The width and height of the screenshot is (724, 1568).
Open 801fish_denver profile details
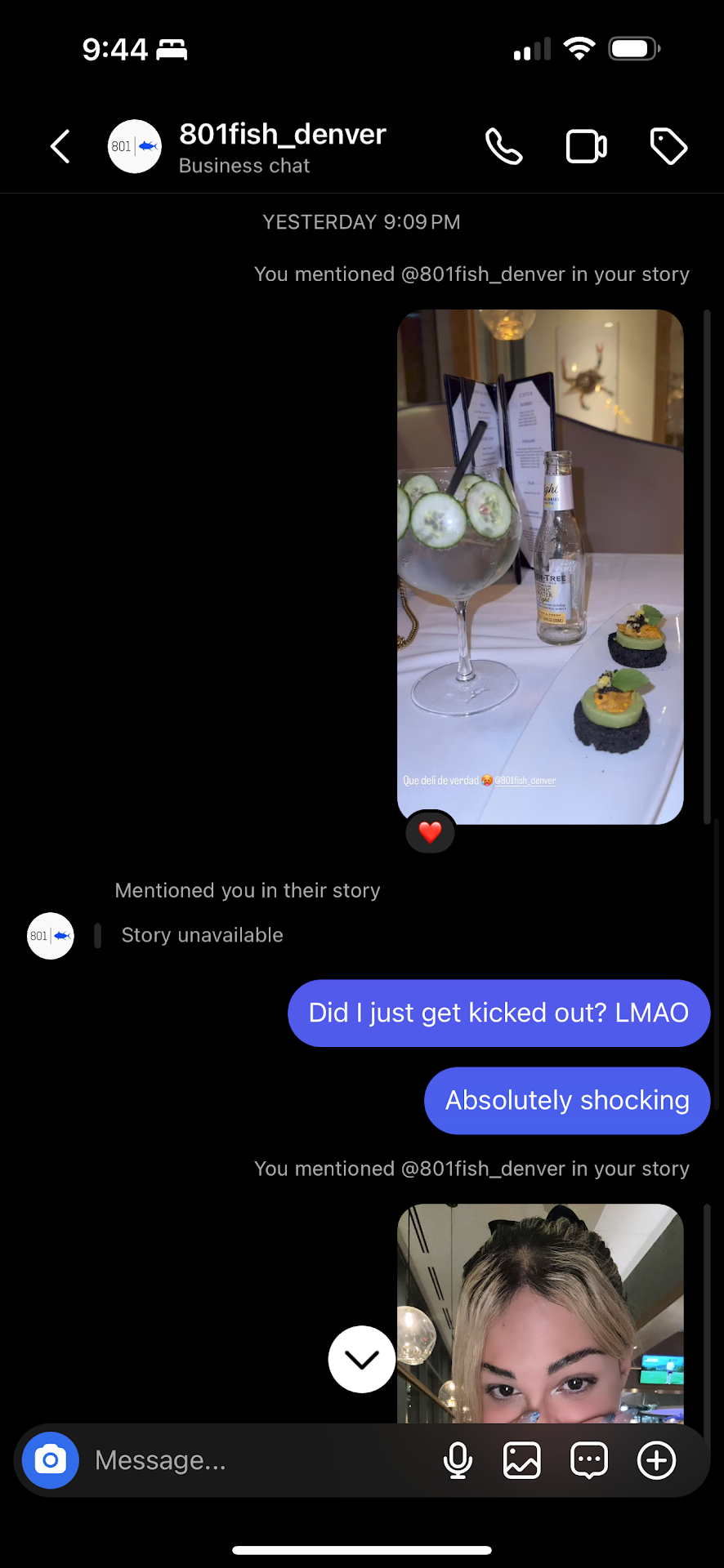tap(282, 147)
